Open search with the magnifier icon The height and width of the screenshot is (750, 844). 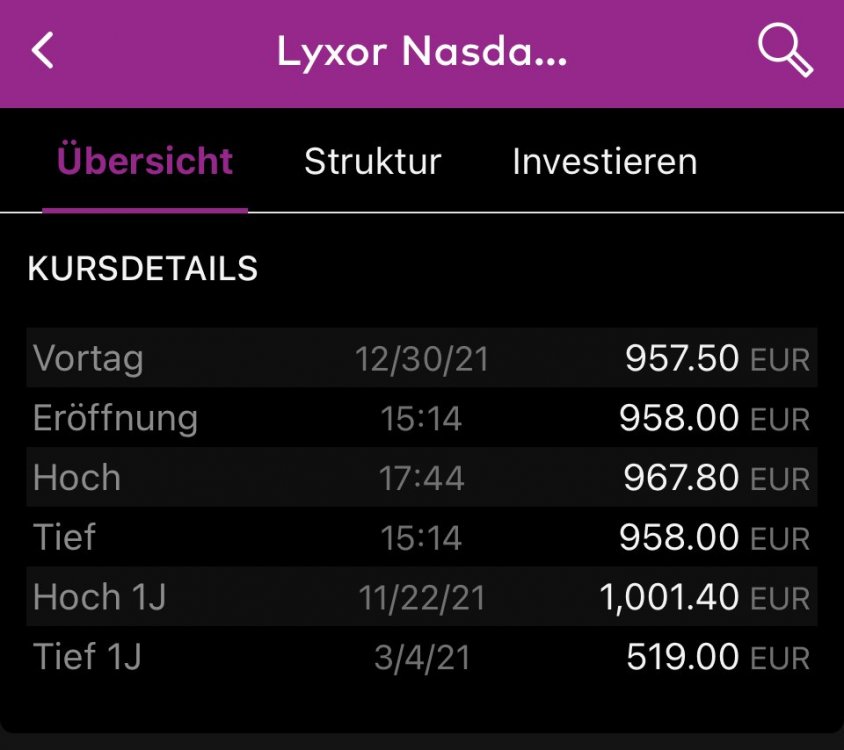pos(785,51)
